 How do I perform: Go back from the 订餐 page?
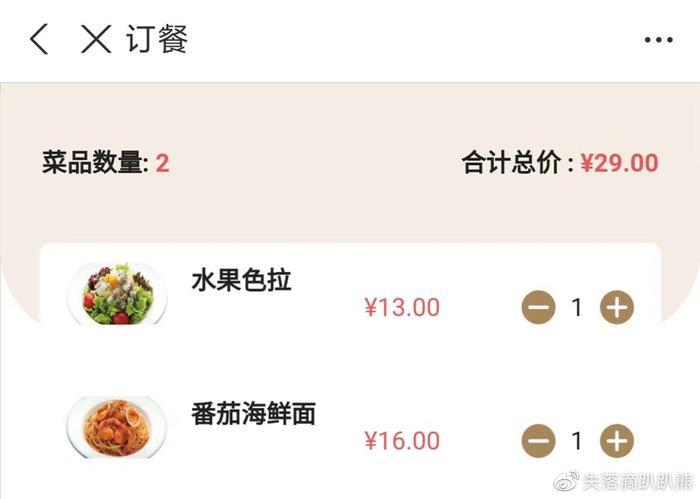[39, 40]
